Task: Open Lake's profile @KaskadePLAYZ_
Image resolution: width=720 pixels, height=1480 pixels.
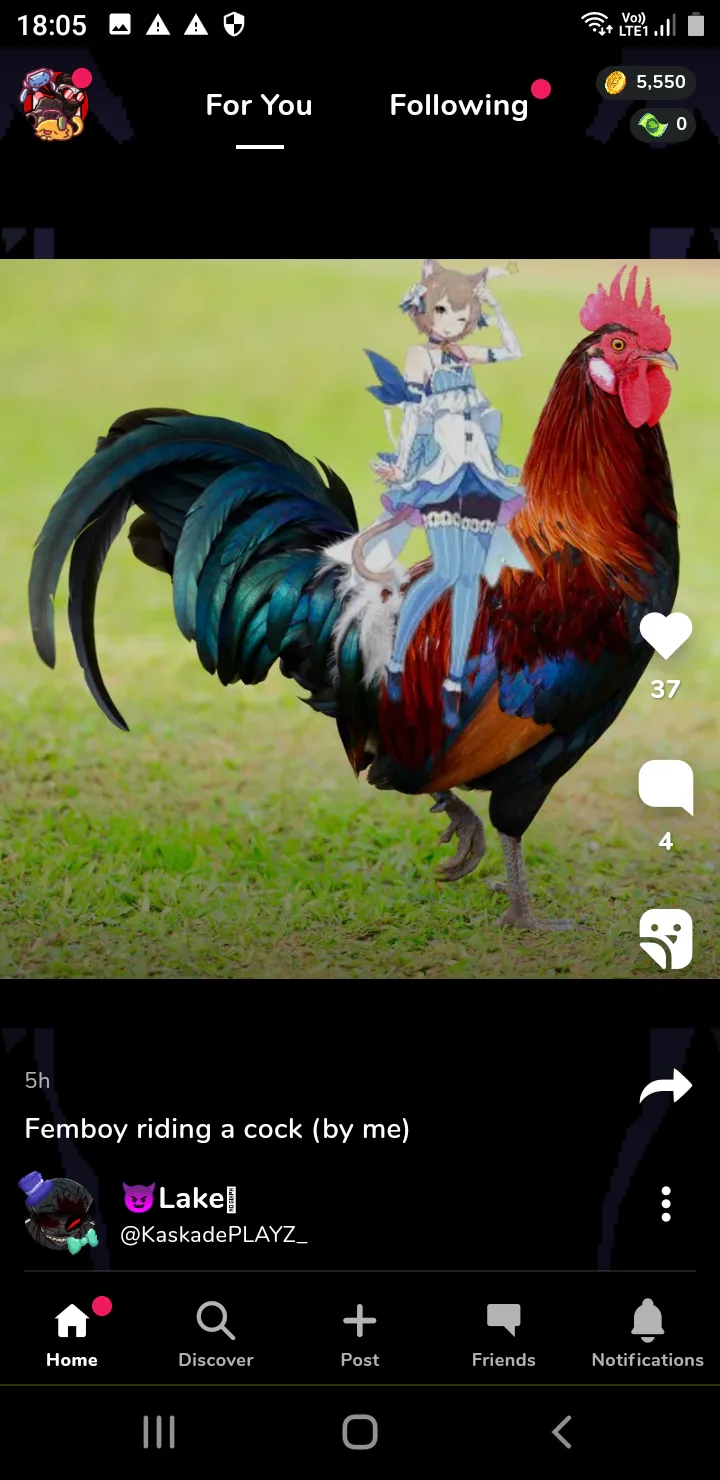Action: (x=211, y=1213)
